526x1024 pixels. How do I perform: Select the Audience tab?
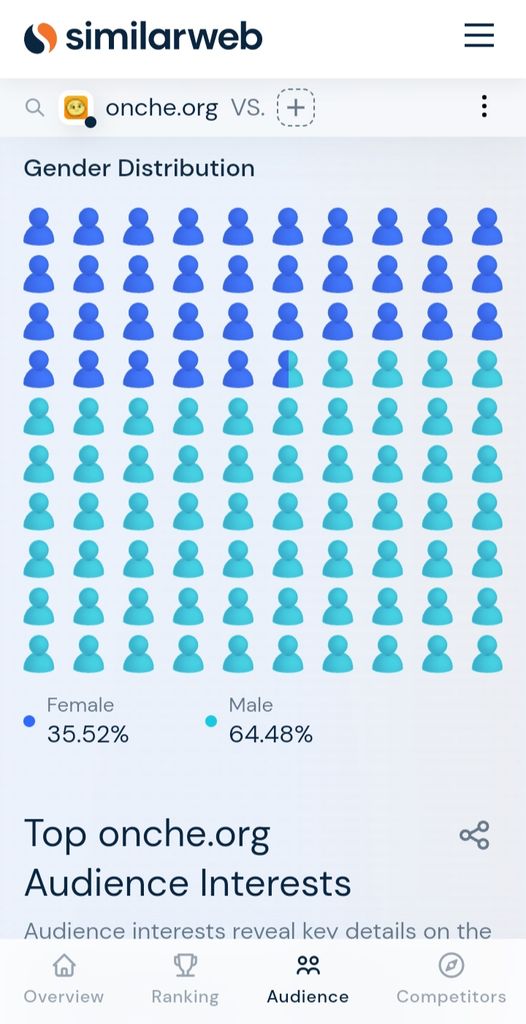coord(308,978)
